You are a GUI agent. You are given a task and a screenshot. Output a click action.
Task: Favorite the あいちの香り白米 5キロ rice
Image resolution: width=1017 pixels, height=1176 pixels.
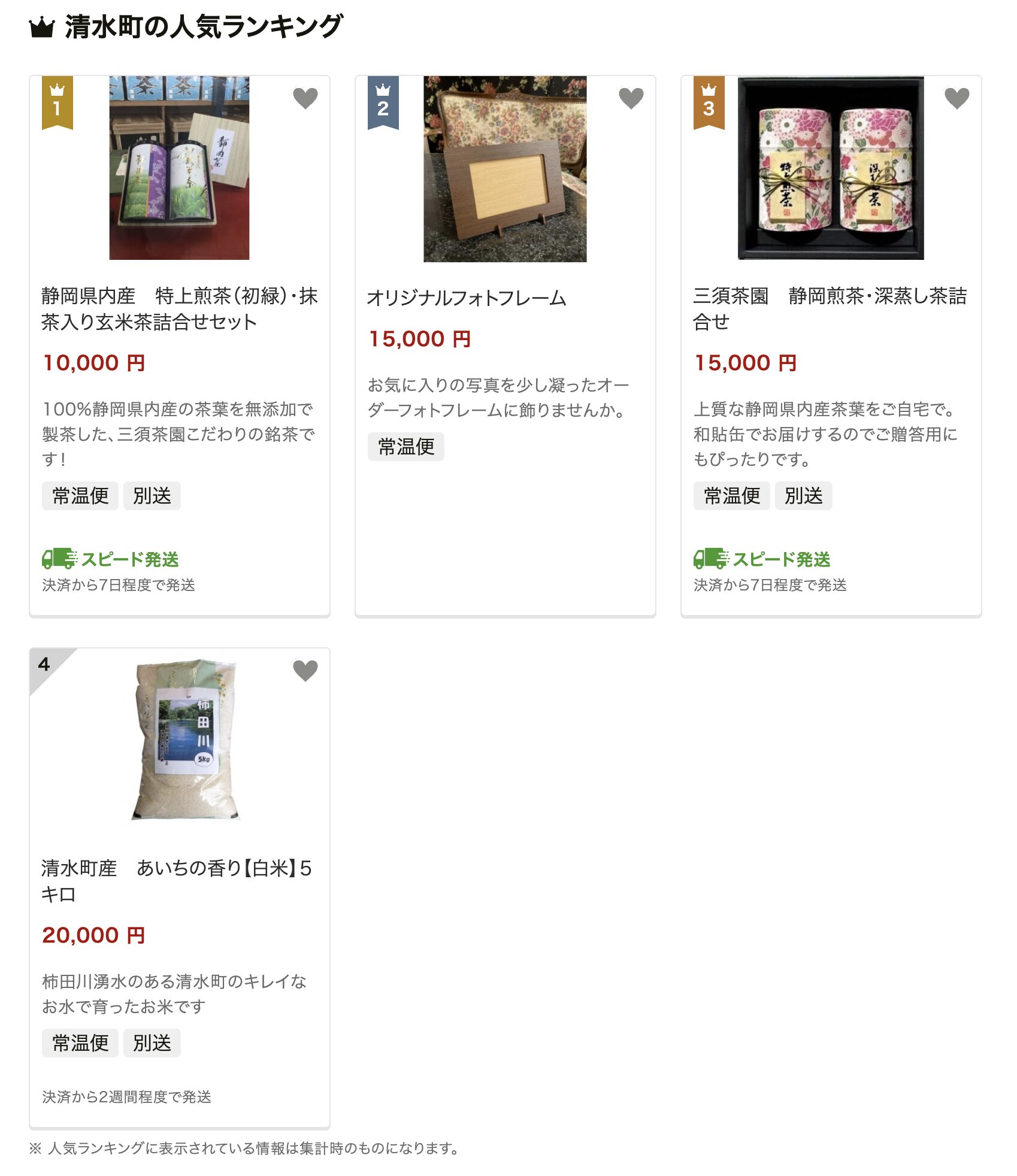click(305, 671)
